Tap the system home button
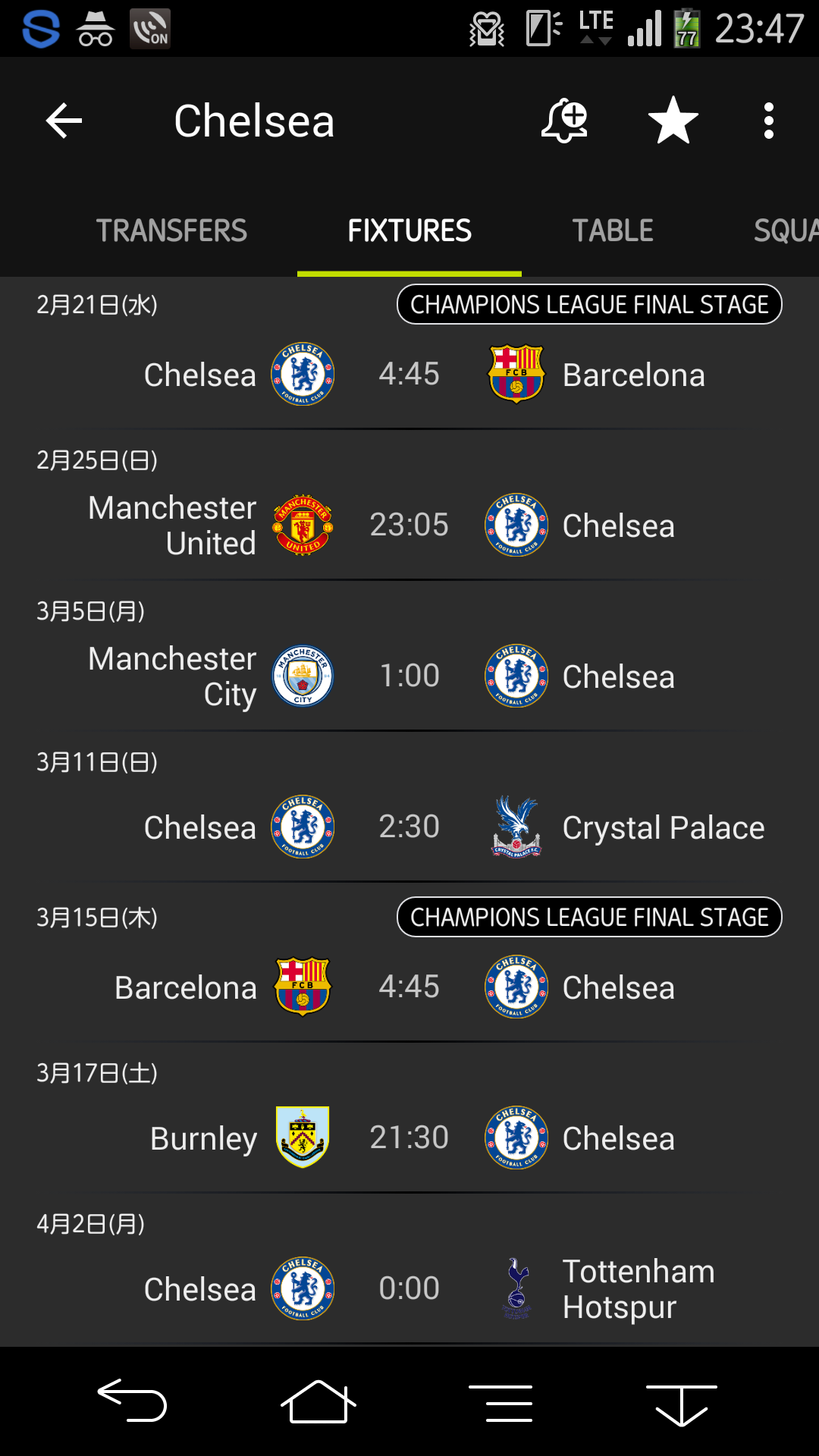 pos(318,1401)
